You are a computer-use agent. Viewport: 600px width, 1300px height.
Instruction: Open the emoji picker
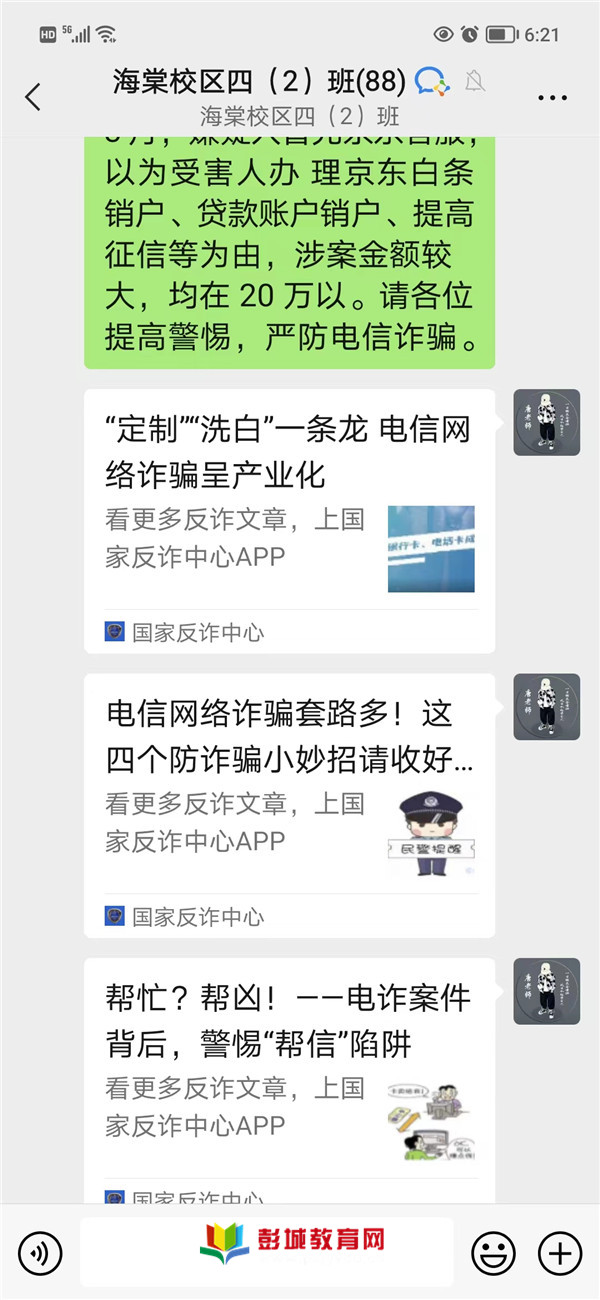(493, 1252)
